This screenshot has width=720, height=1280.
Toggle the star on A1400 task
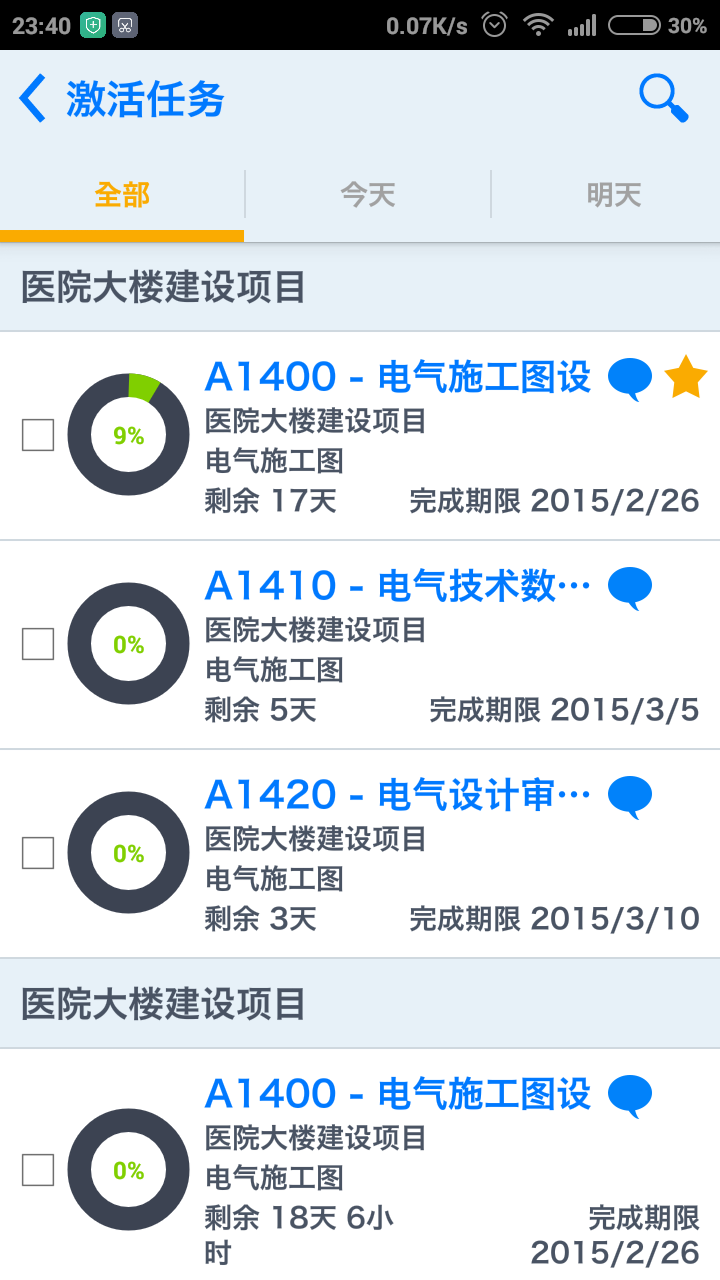[686, 377]
